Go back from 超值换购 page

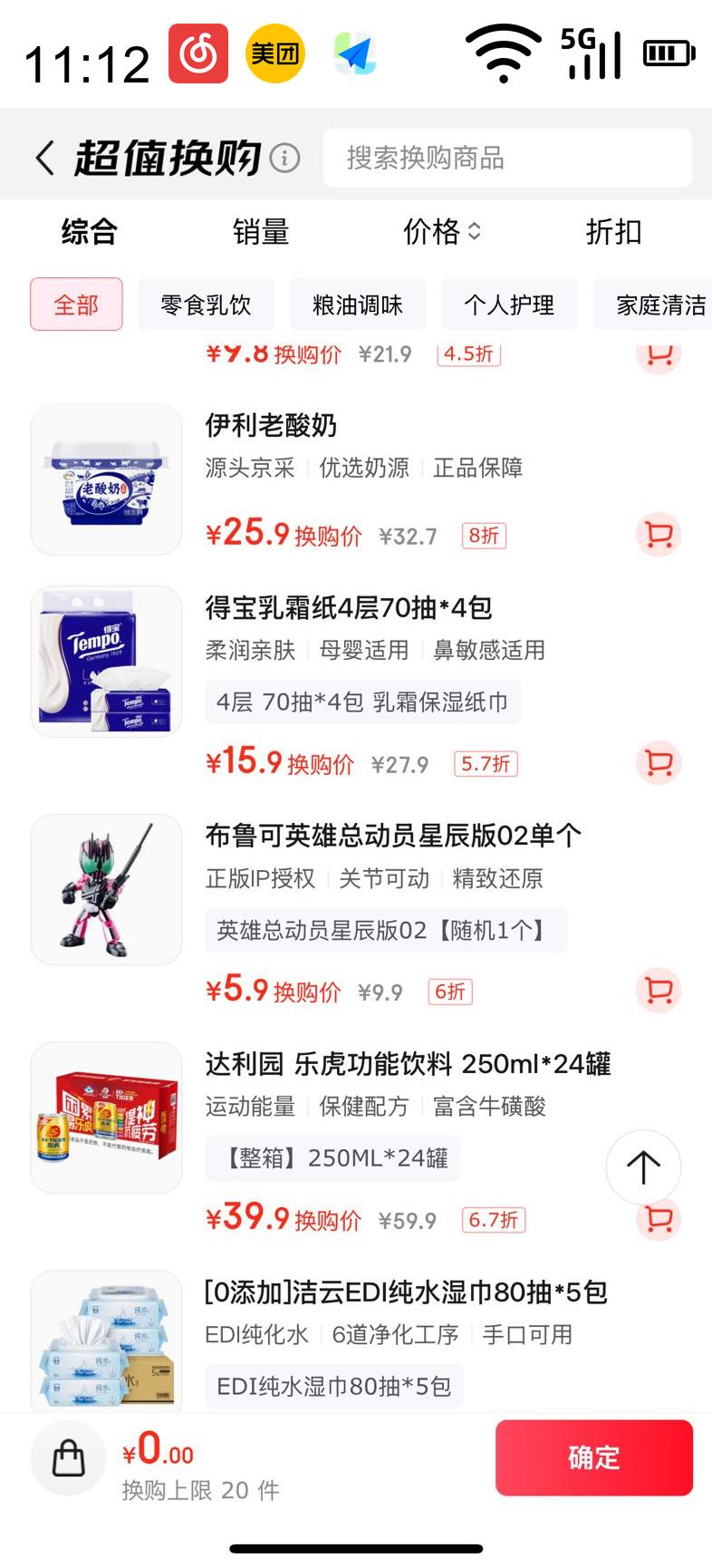[44, 158]
